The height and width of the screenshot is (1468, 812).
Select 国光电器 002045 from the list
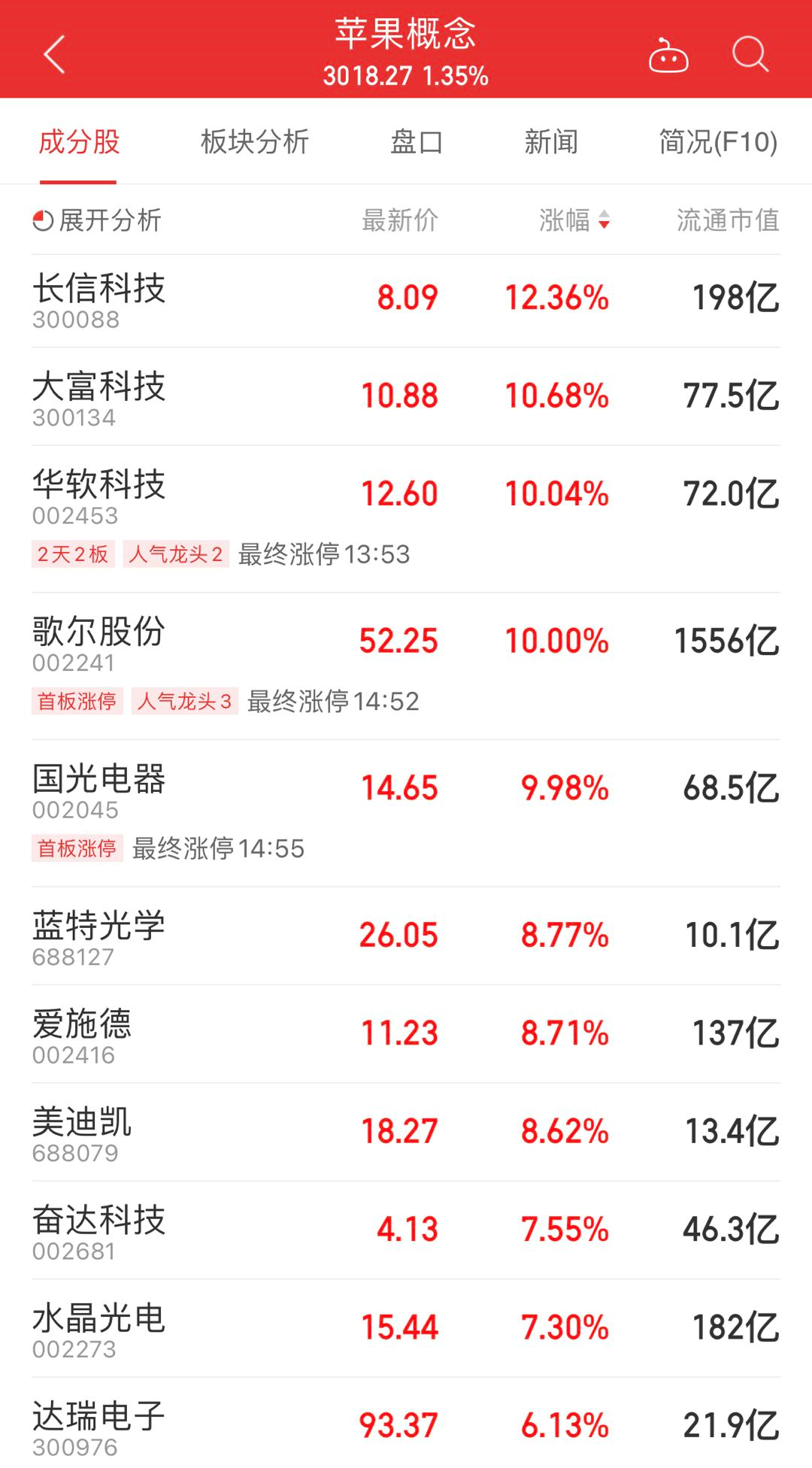point(98,790)
